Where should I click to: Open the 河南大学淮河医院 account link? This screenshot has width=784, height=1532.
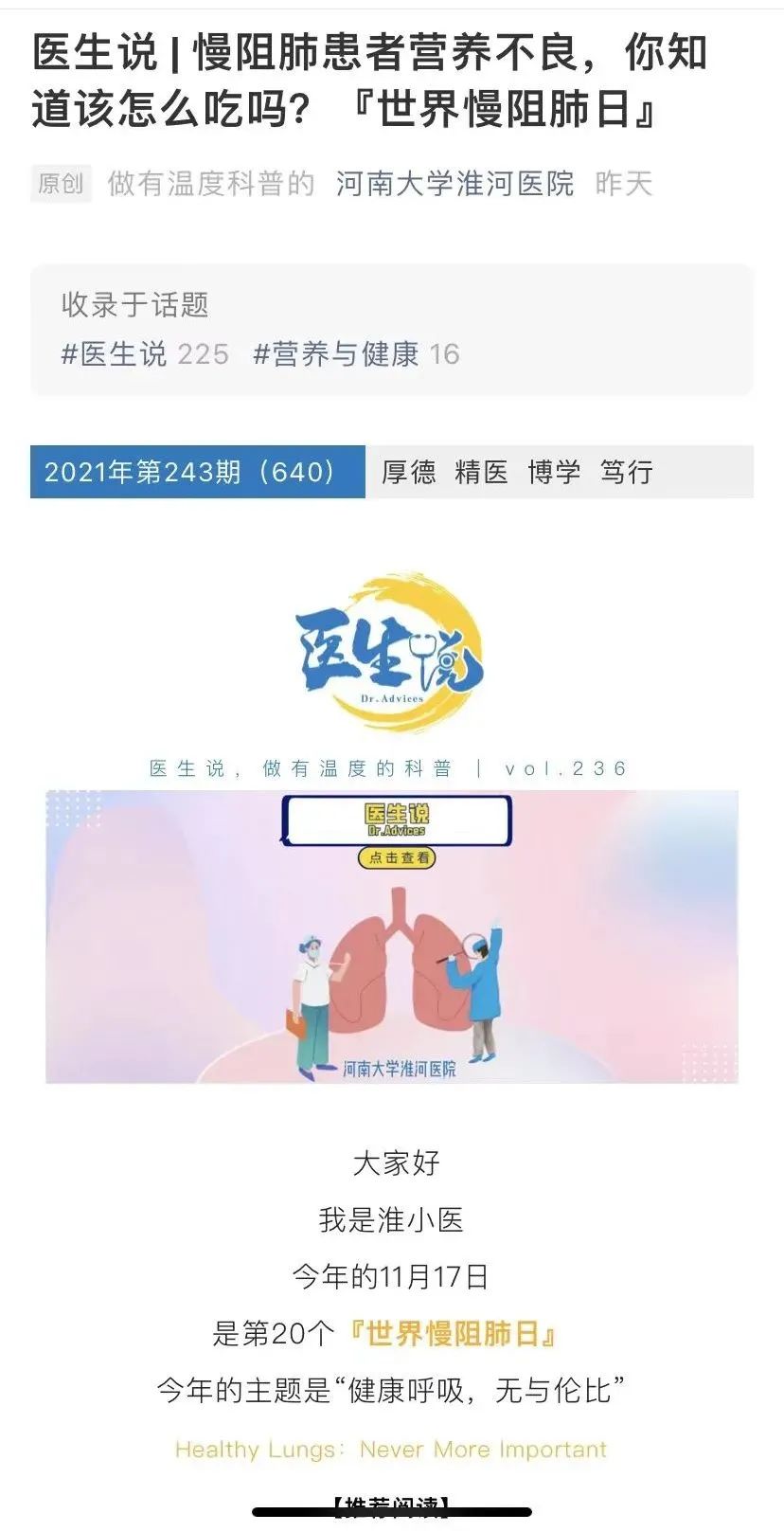coord(454,184)
